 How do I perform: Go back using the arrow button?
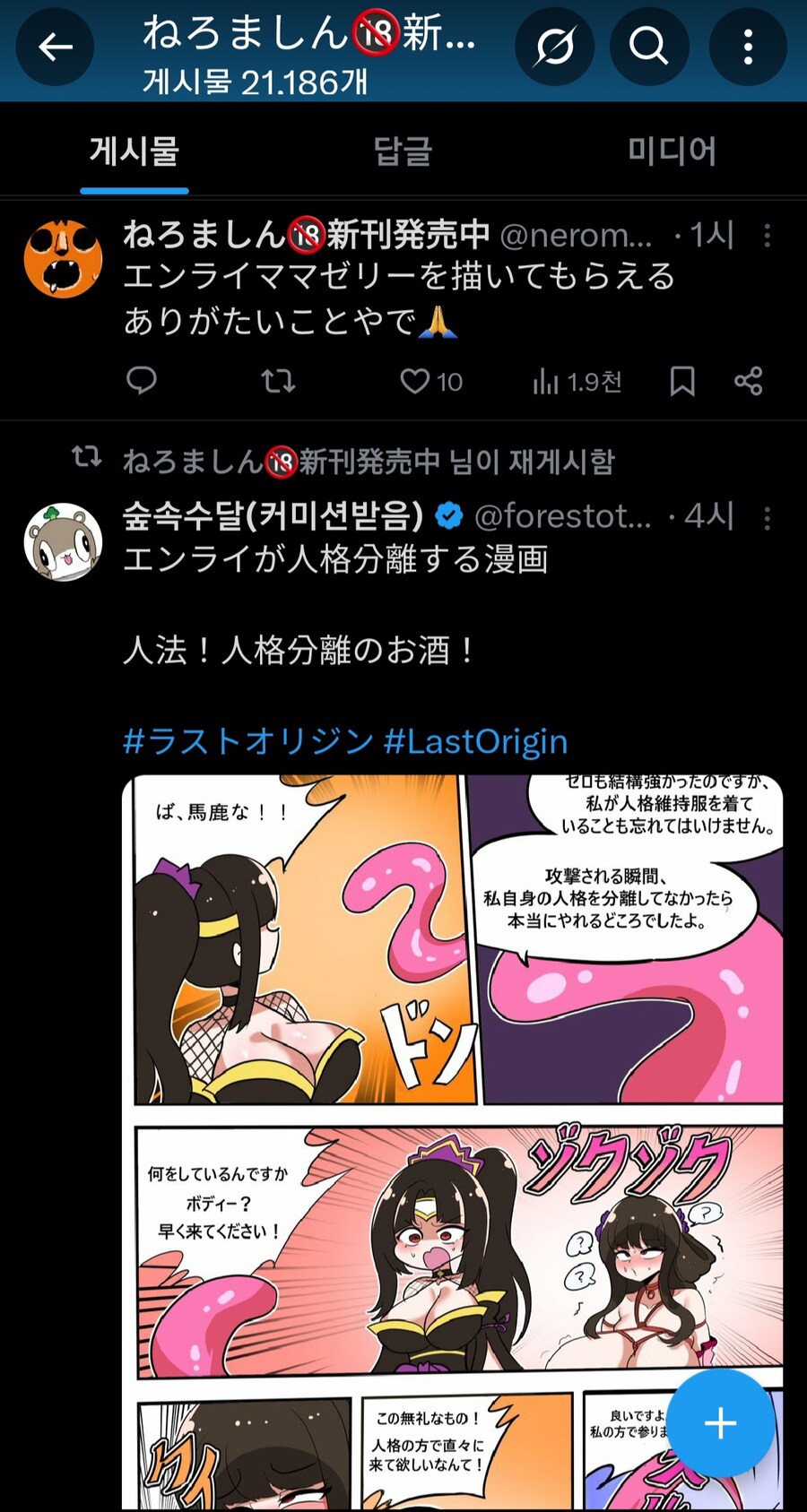[x=55, y=47]
